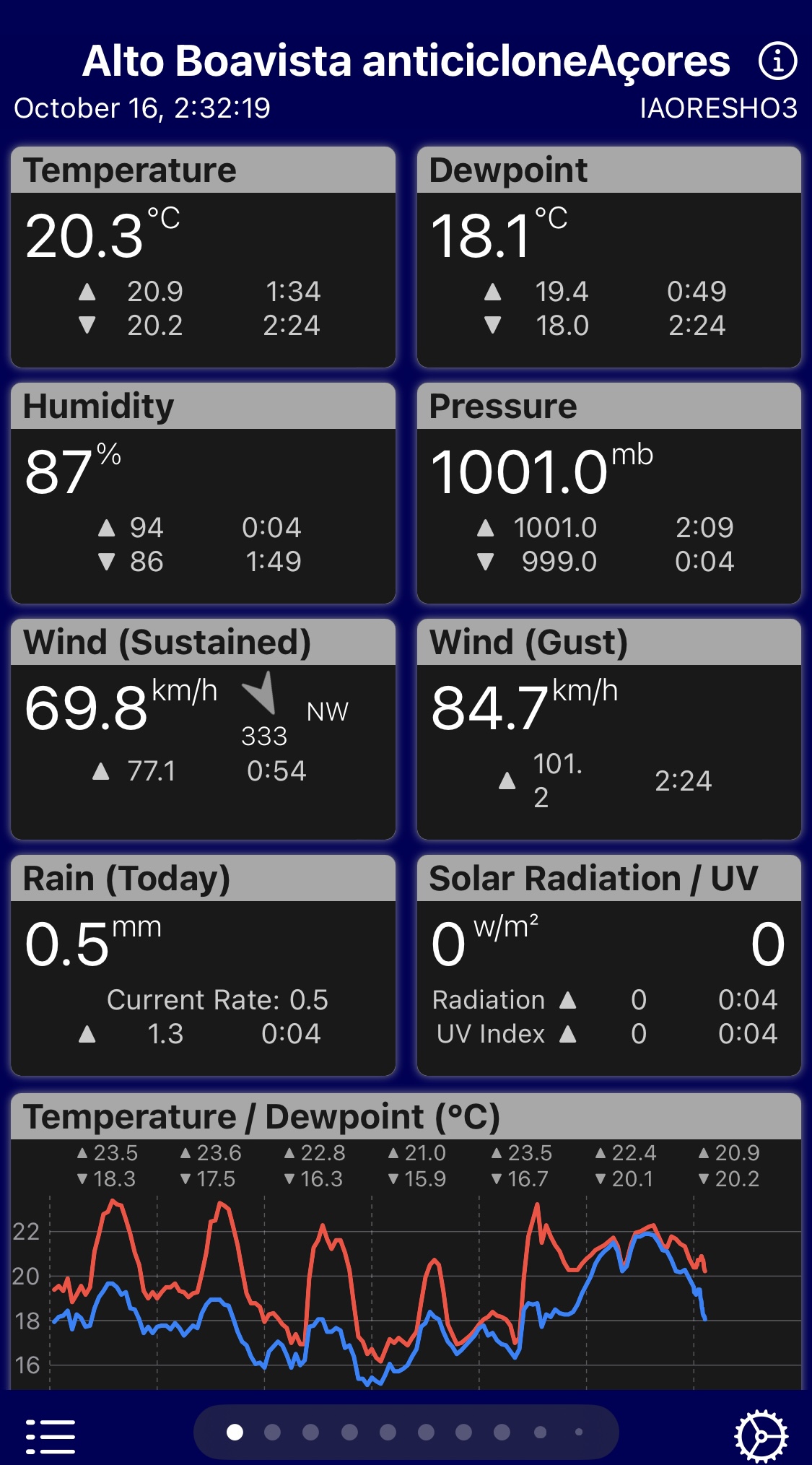This screenshot has height=1465, width=812.
Task: Open the Wind (Sustained) card
Action: 203,729
